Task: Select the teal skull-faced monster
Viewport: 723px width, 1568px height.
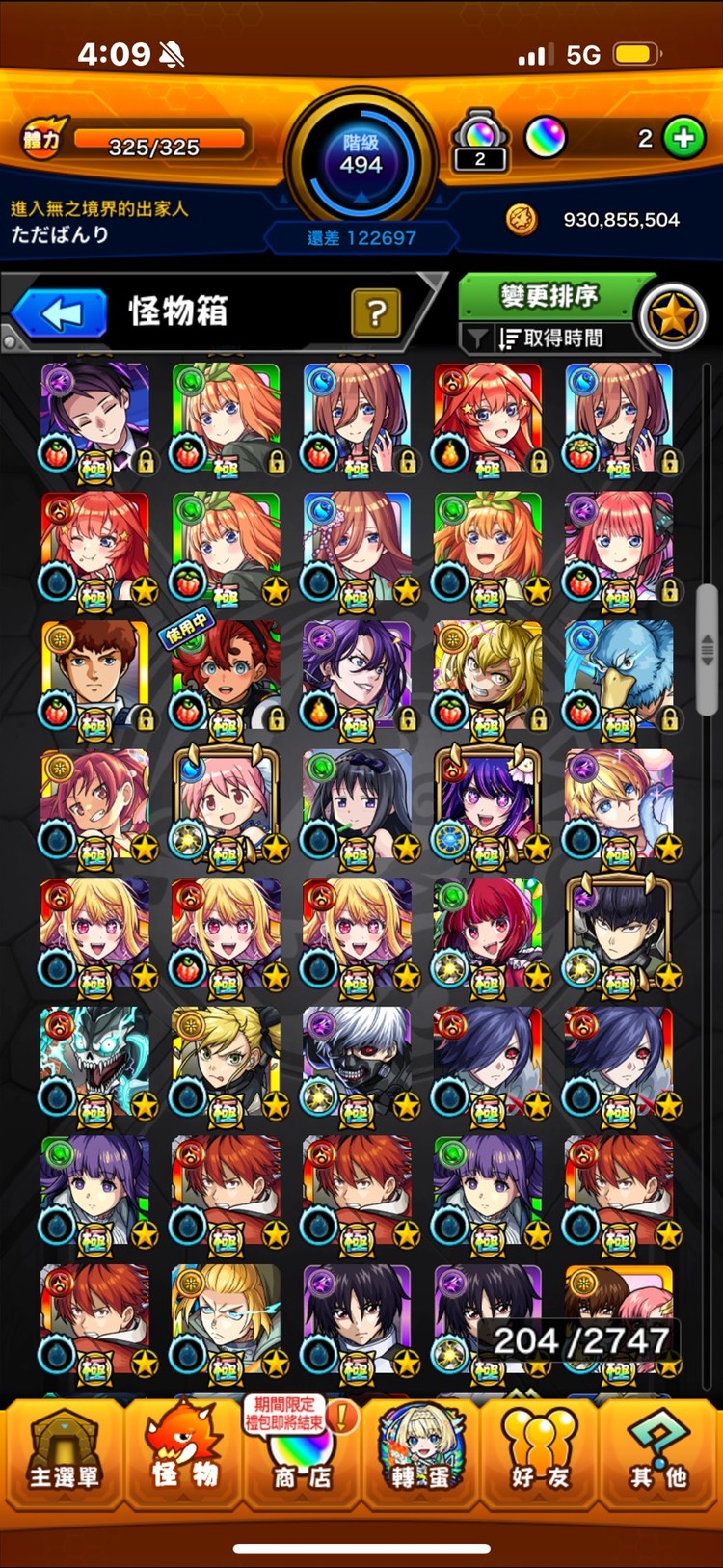Action: [x=95, y=1061]
